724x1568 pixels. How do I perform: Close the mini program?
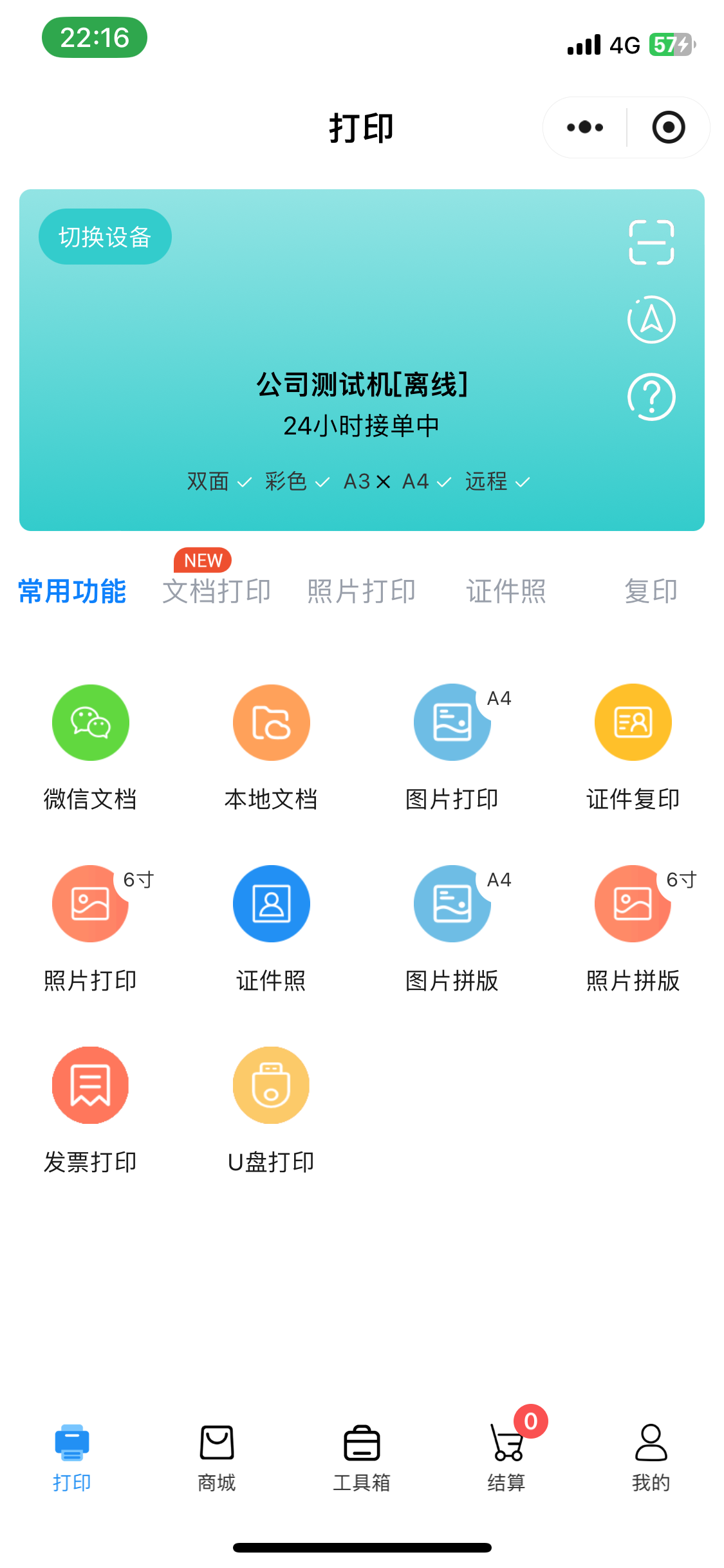[669, 127]
